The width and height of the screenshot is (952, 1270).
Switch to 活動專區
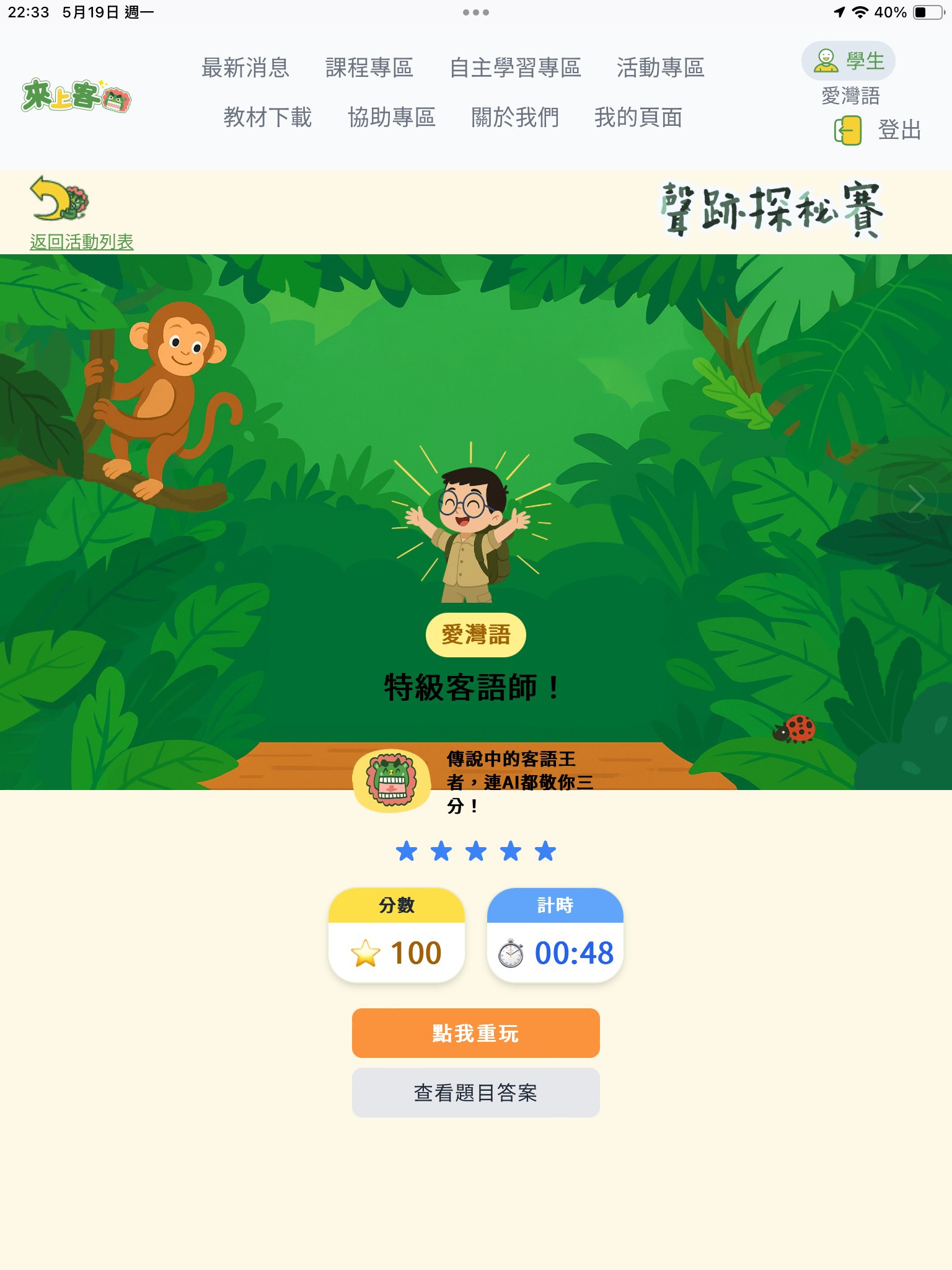(661, 68)
